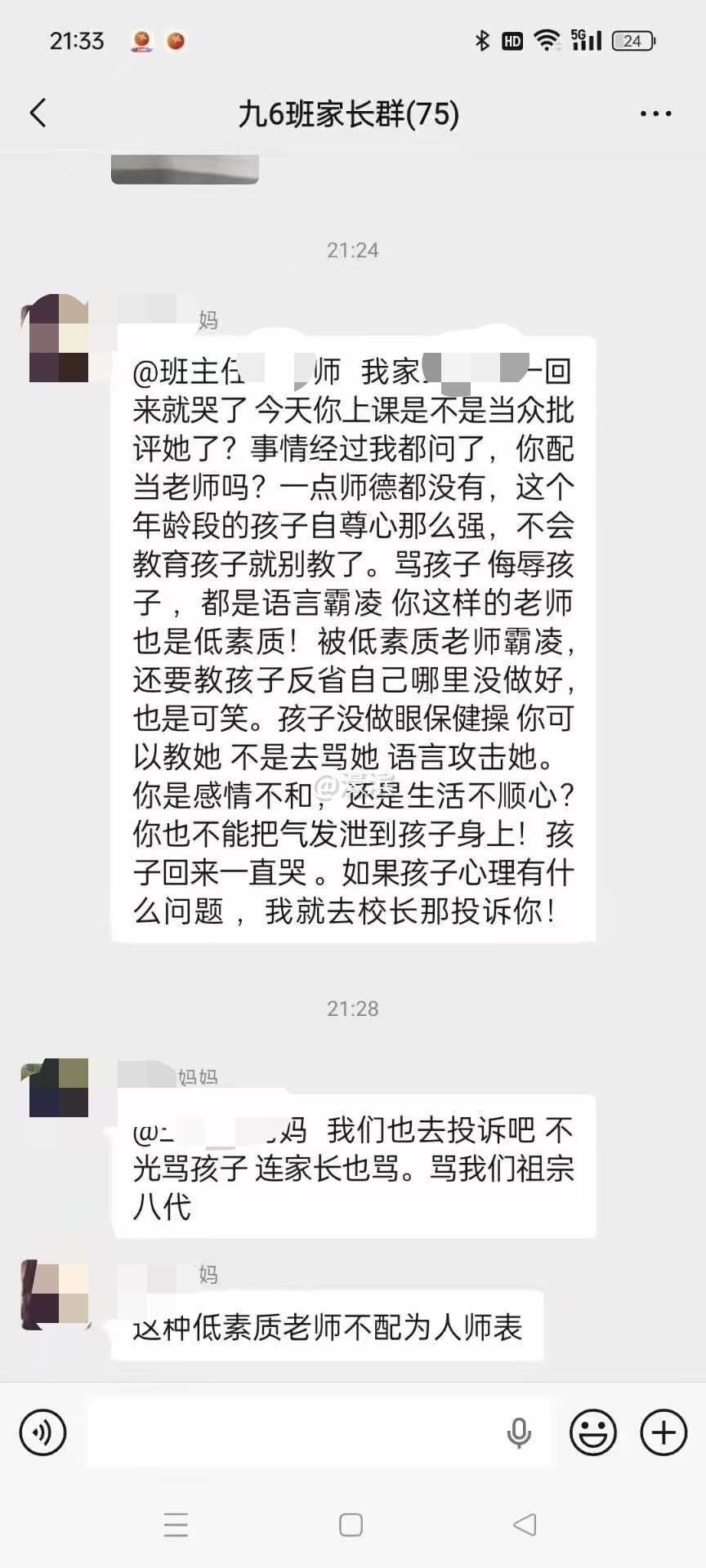
Task: Tap the back arrow to exit the chat
Action: pyautogui.click(x=38, y=114)
